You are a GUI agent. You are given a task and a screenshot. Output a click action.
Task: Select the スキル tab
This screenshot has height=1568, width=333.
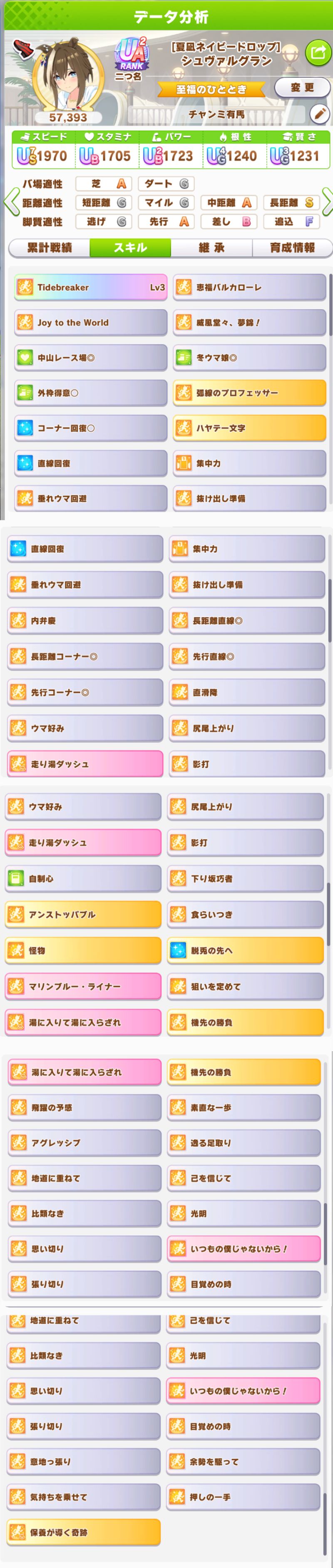coord(130,248)
